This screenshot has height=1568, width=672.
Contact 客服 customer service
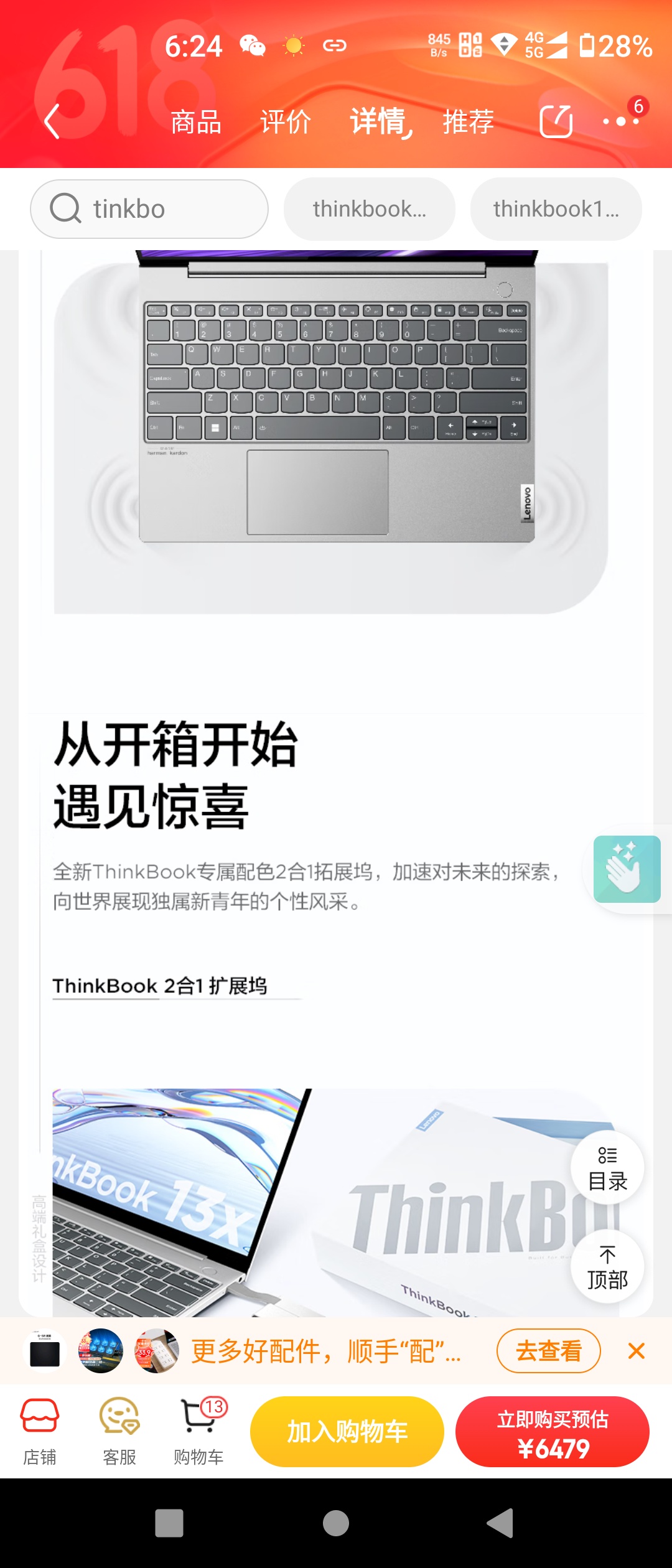(x=119, y=1432)
